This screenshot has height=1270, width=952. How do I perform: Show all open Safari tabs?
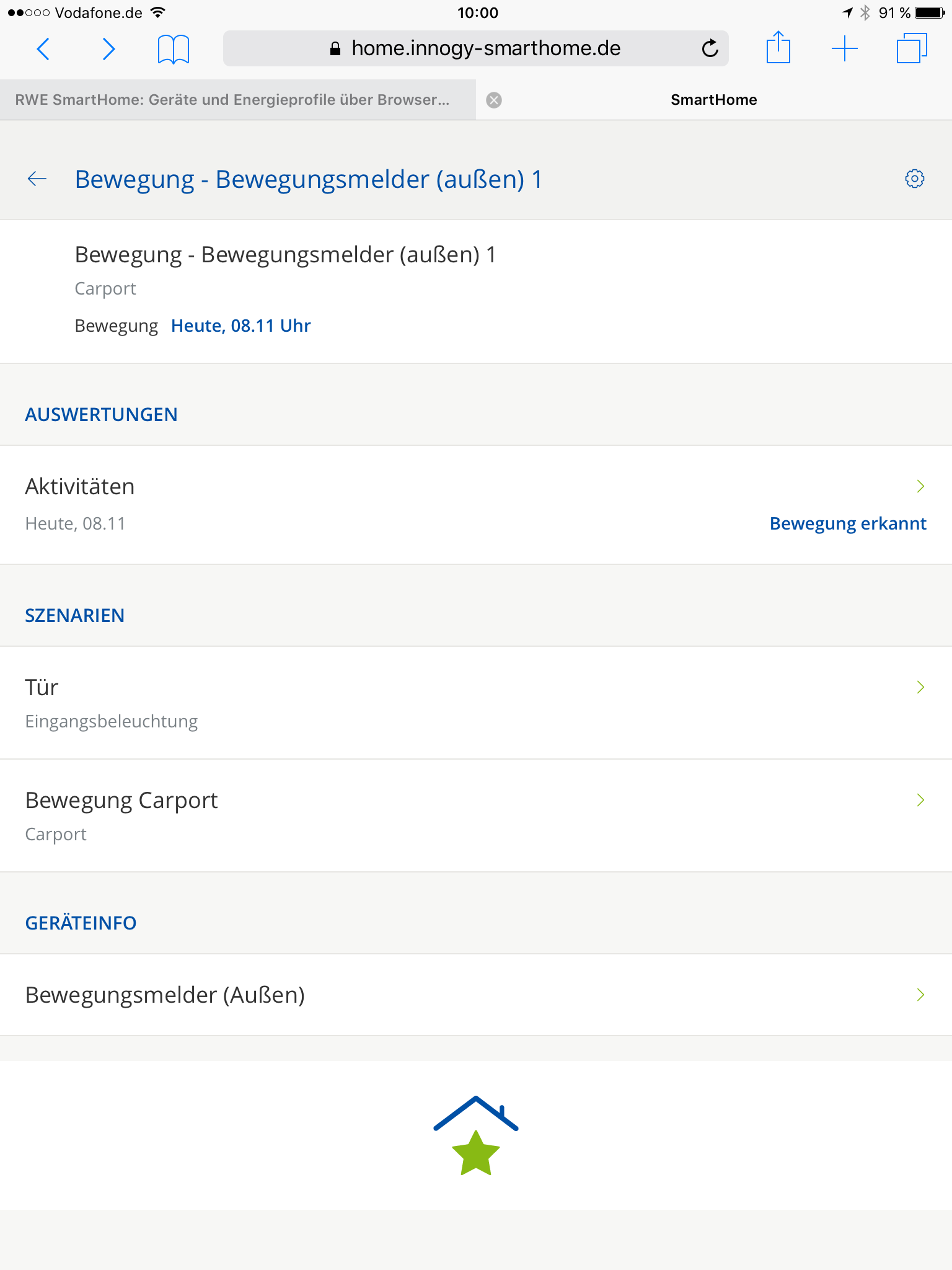tap(911, 48)
